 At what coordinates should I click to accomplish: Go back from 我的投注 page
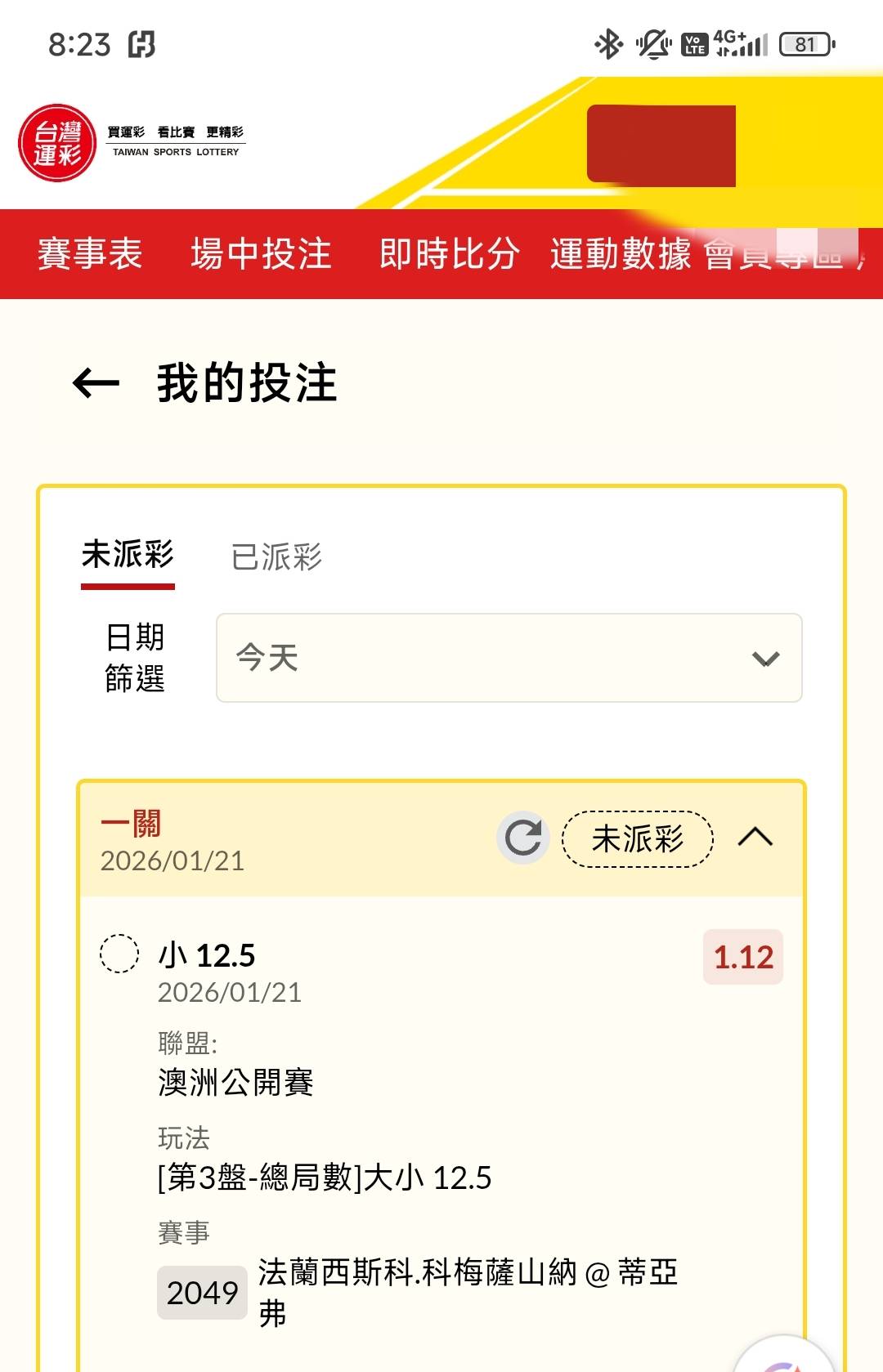tap(96, 383)
